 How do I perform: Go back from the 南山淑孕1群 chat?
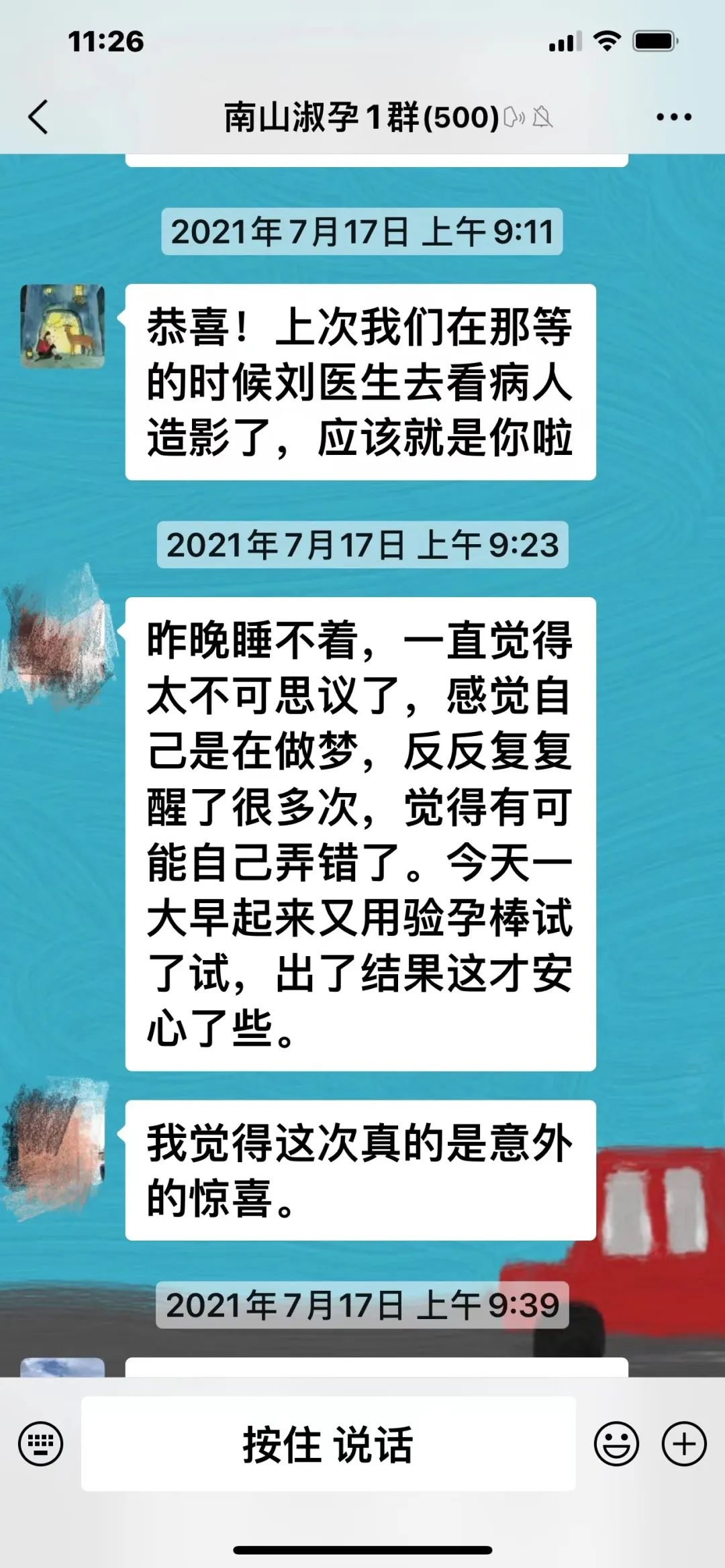pyautogui.click(x=39, y=117)
